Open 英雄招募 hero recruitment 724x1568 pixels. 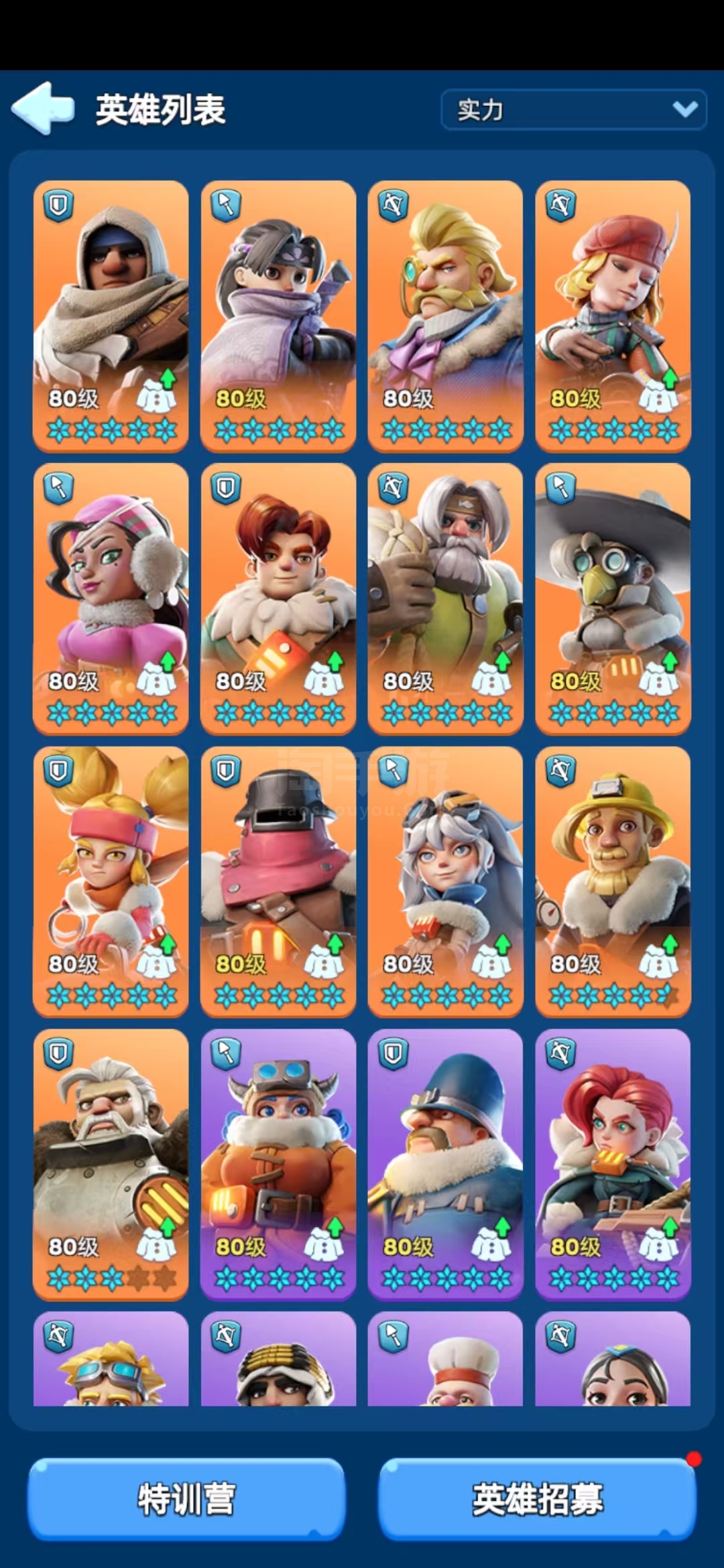[x=538, y=1499]
